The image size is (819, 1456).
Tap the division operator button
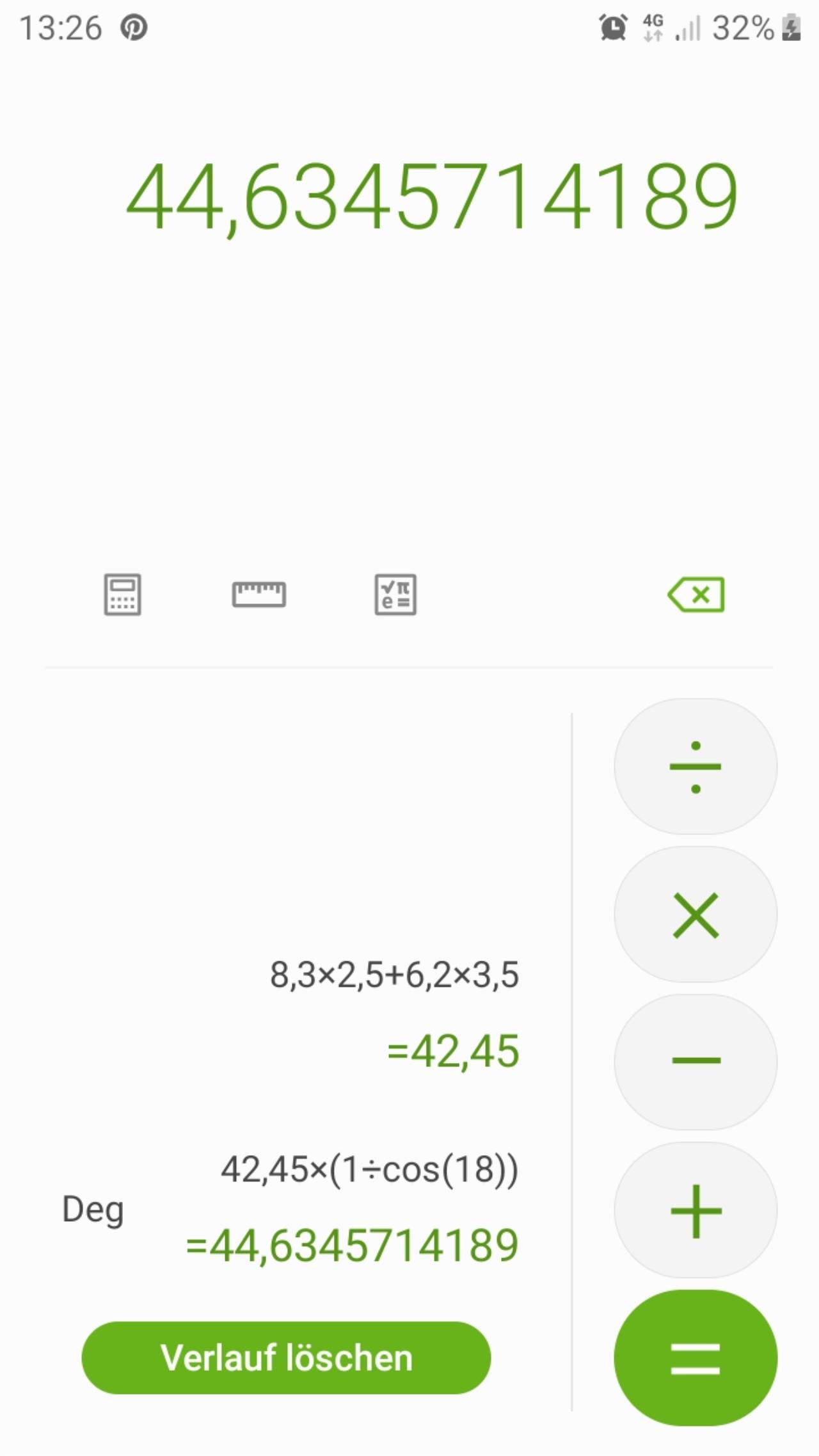(x=696, y=767)
